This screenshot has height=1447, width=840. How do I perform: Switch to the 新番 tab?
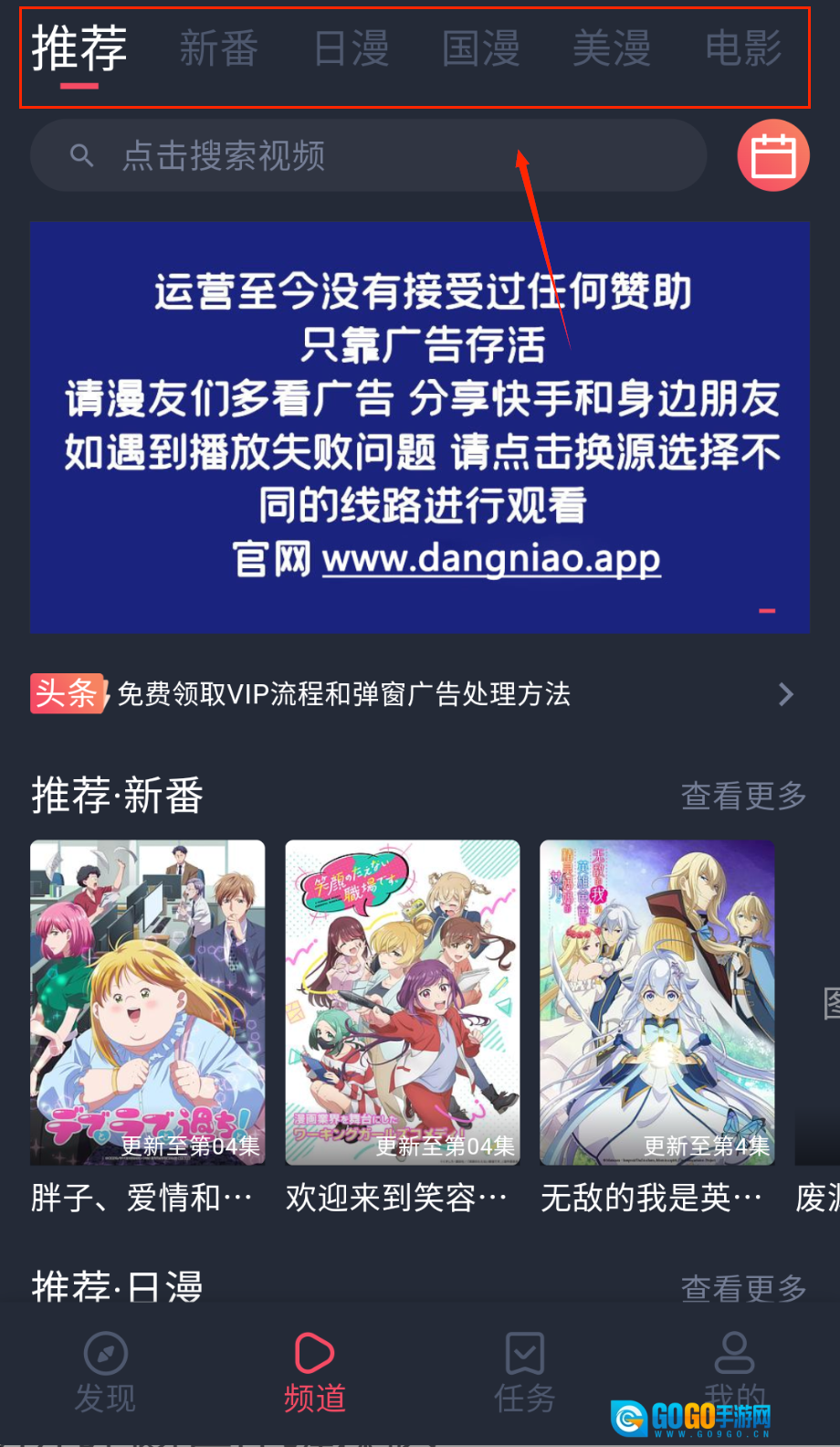click(x=218, y=49)
